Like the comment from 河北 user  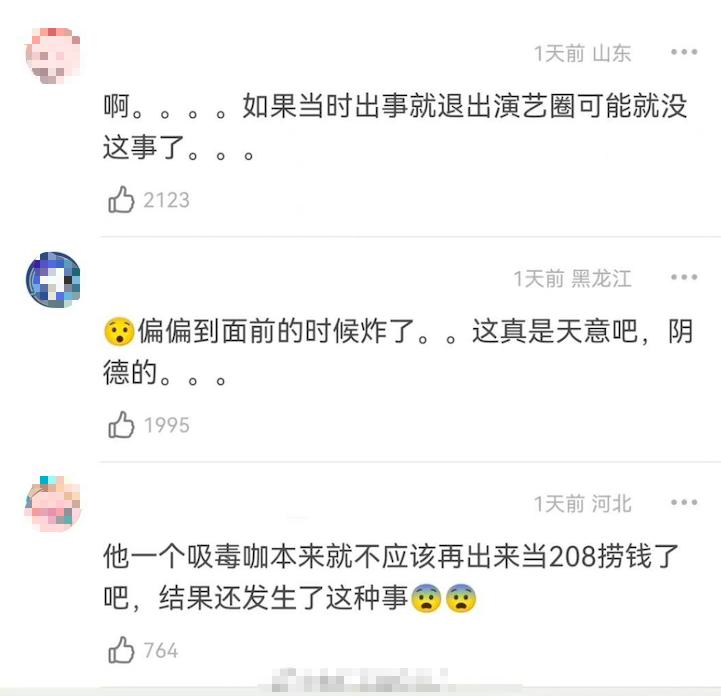tap(122, 651)
